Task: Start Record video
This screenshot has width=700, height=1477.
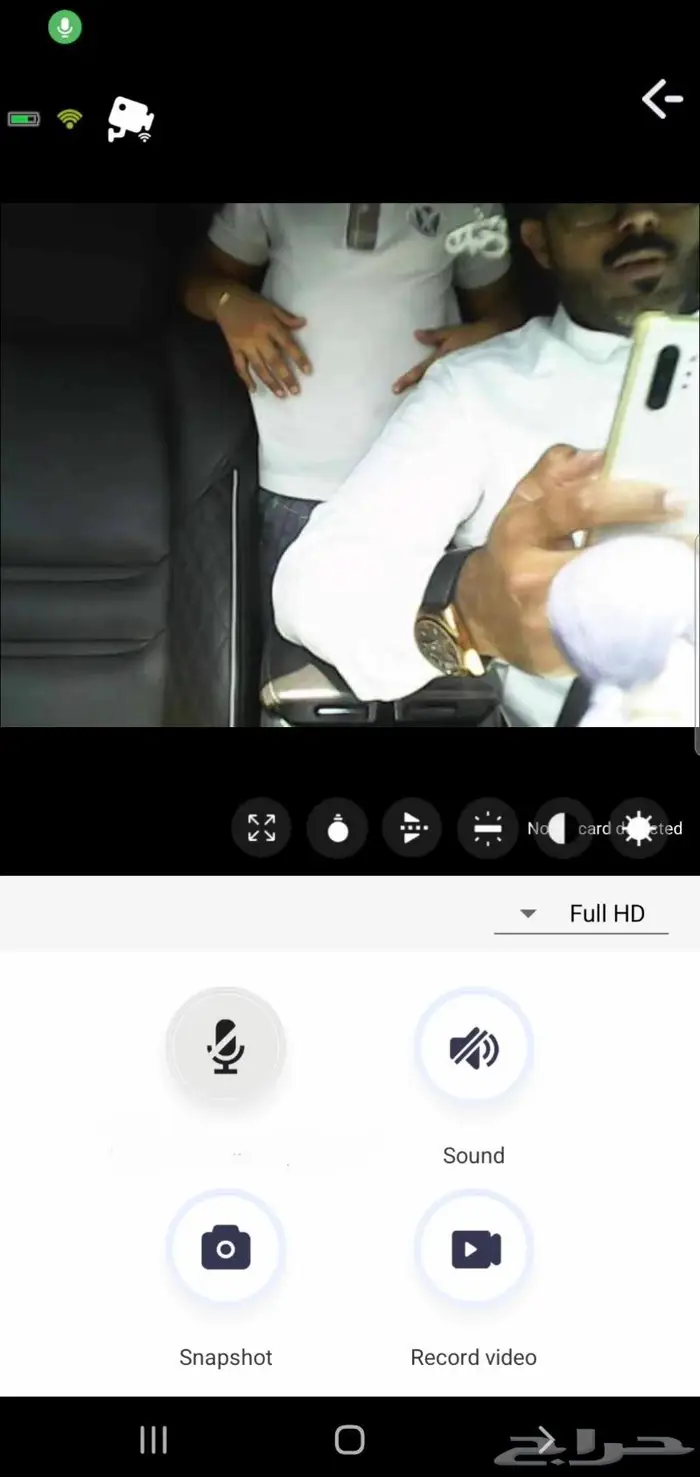Action: [x=474, y=1249]
